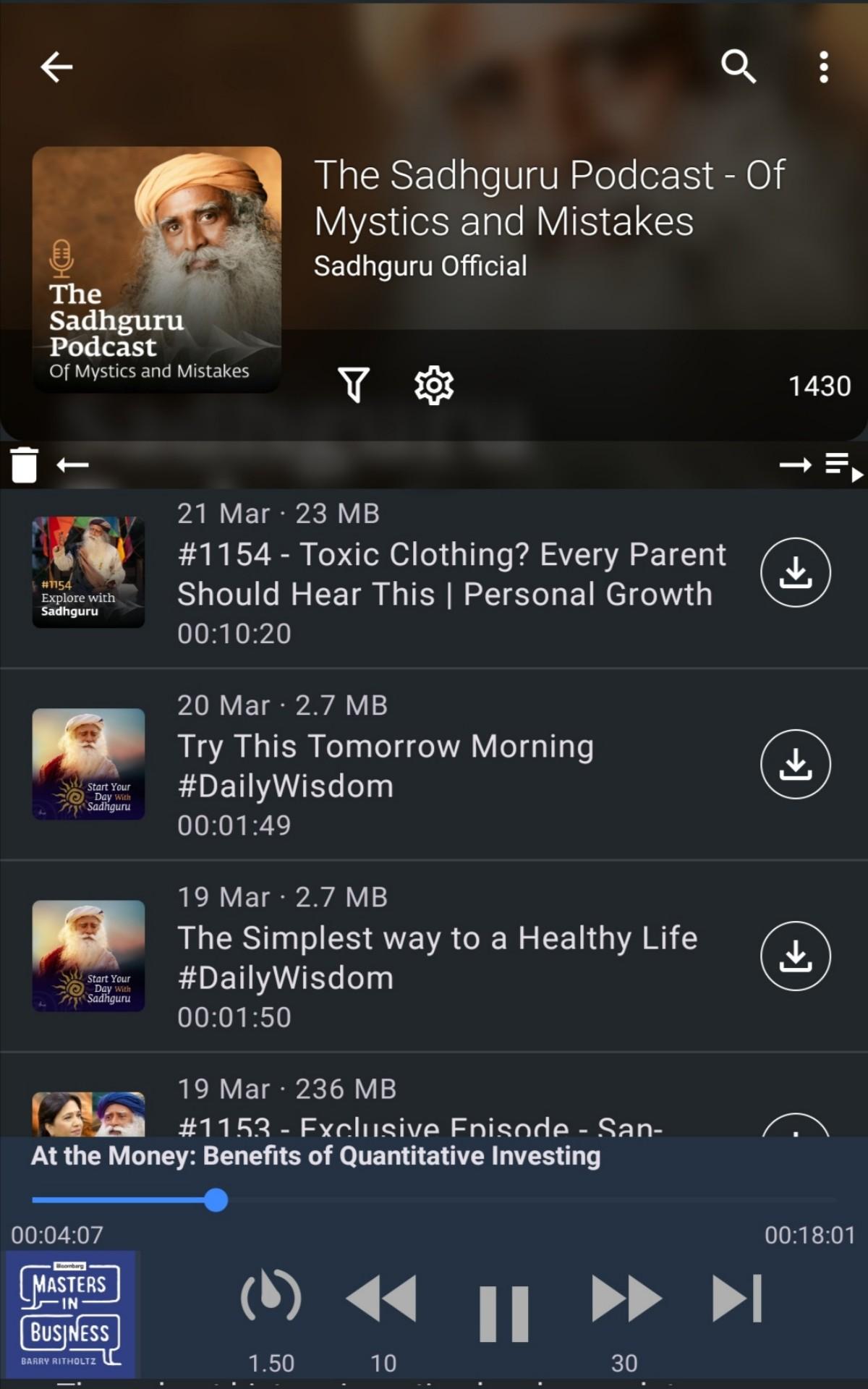
Task: Tap the trash can delete icon
Action: tap(24, 464)
